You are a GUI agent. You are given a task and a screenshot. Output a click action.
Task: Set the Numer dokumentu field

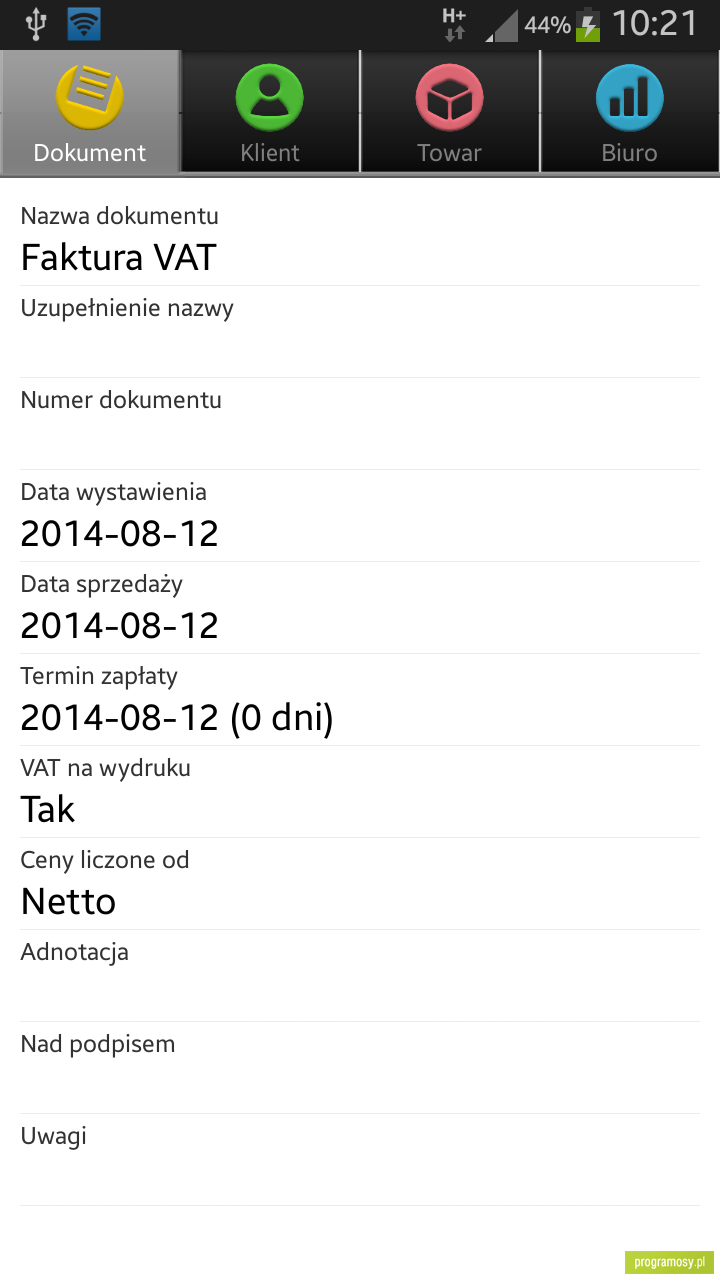click(x=360, y=424)
